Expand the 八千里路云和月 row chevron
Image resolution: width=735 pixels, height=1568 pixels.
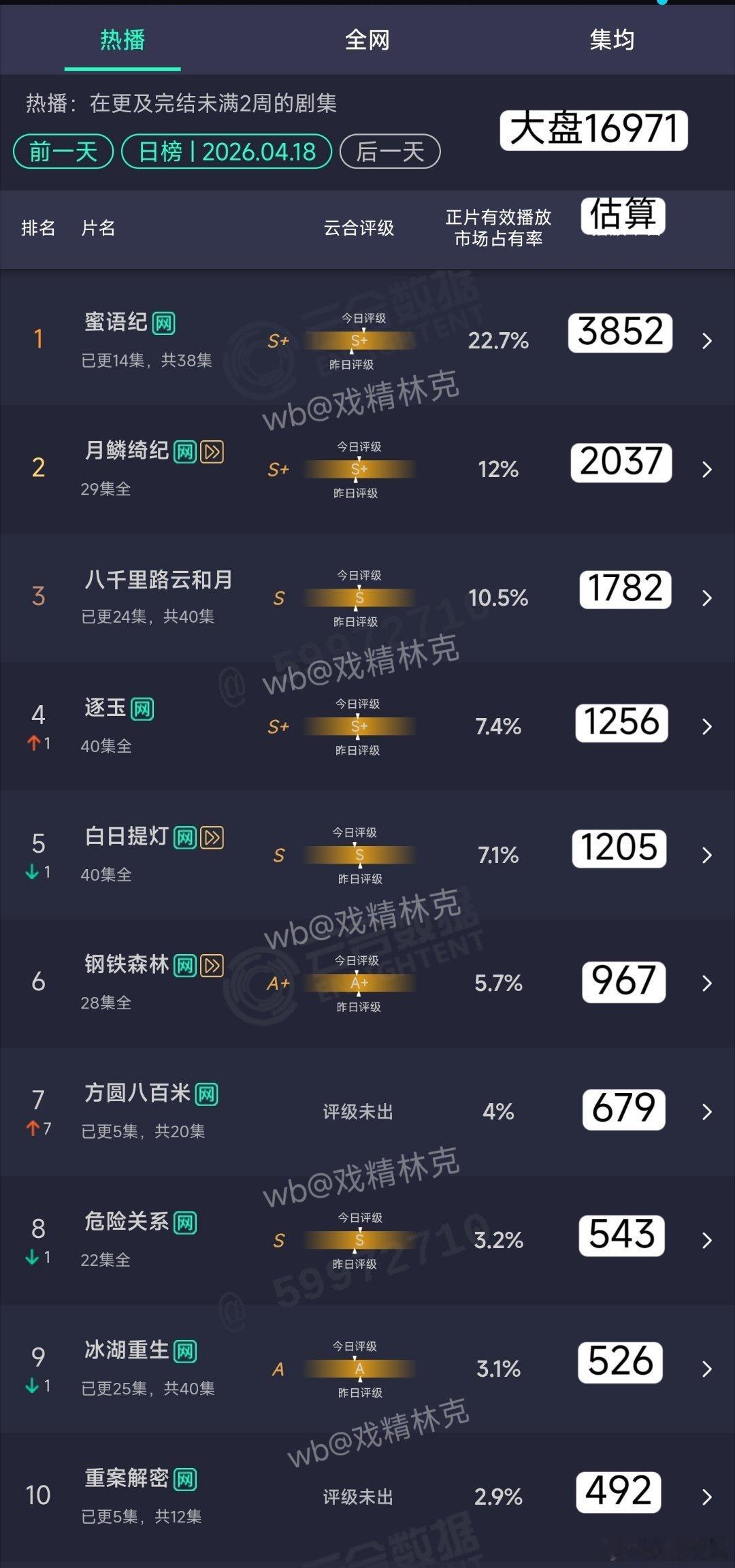click(x=706, y=599)
